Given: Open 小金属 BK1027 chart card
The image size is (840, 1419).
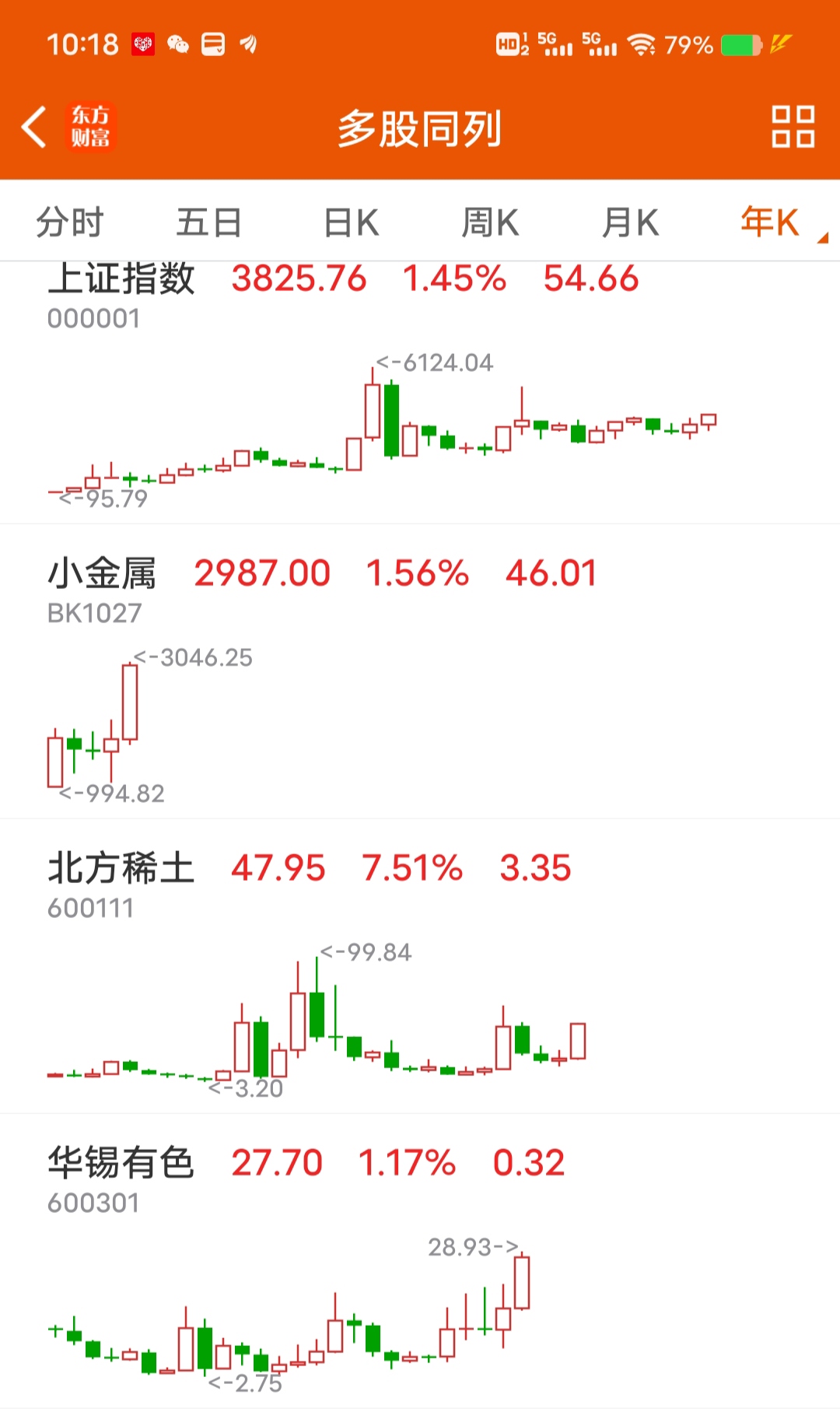Looking at the screenshot, I should [x=420, y=671].
